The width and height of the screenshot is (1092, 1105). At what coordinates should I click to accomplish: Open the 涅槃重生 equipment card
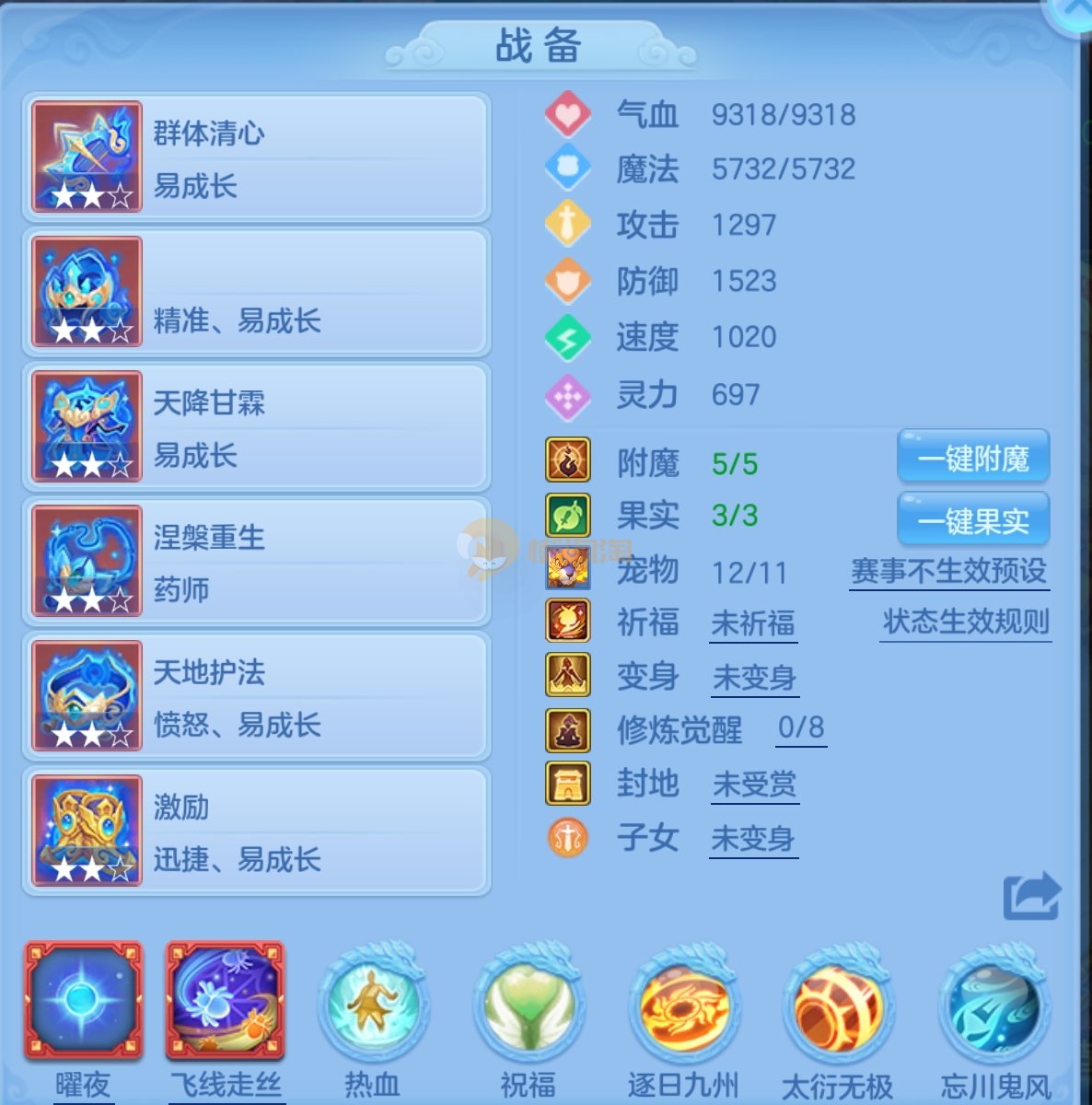[x=256, y=561]
